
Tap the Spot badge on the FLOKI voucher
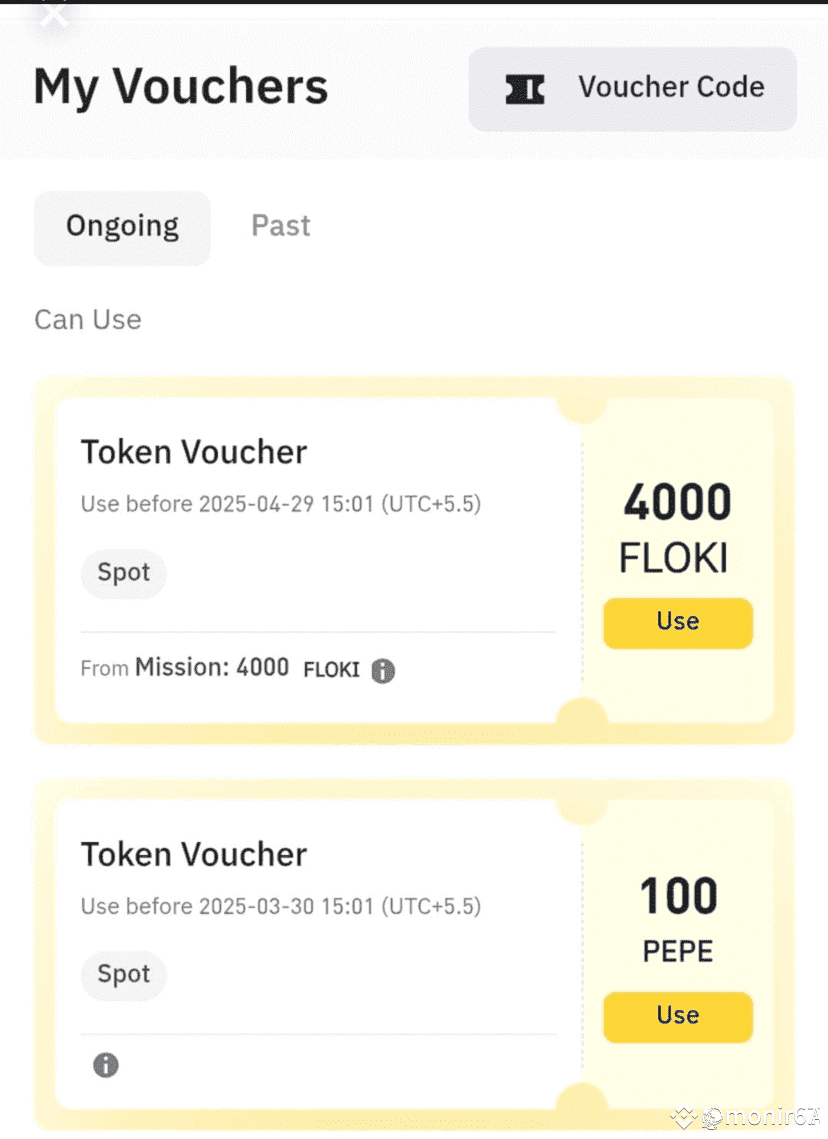click(x=123, y=573)
